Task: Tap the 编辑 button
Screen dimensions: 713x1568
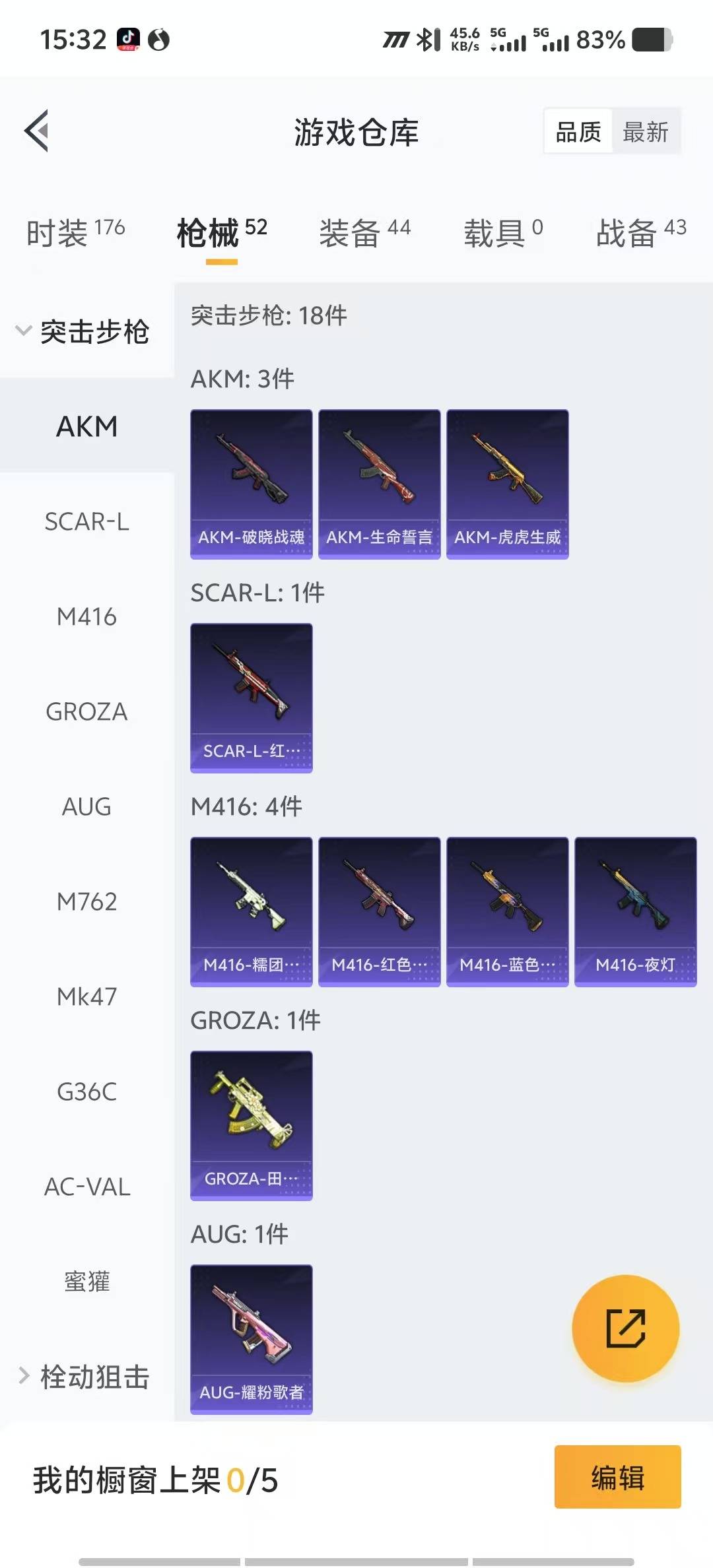Action: [617, 1477]
